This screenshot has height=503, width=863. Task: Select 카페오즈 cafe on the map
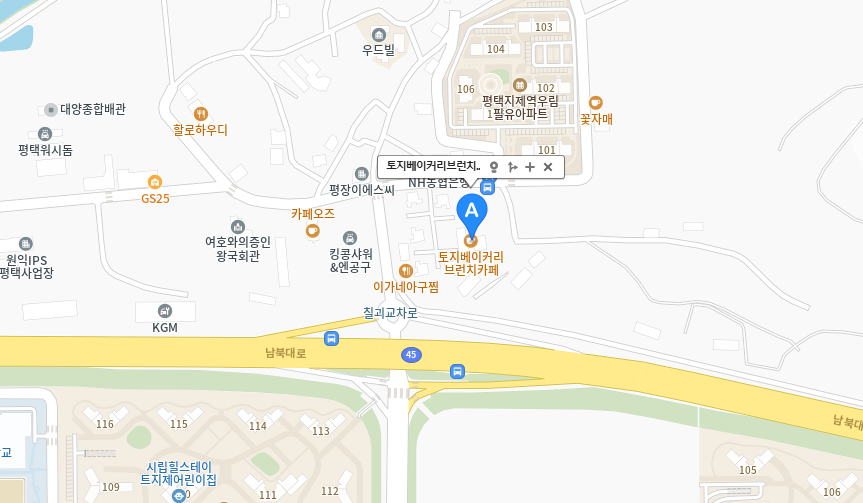312,231
